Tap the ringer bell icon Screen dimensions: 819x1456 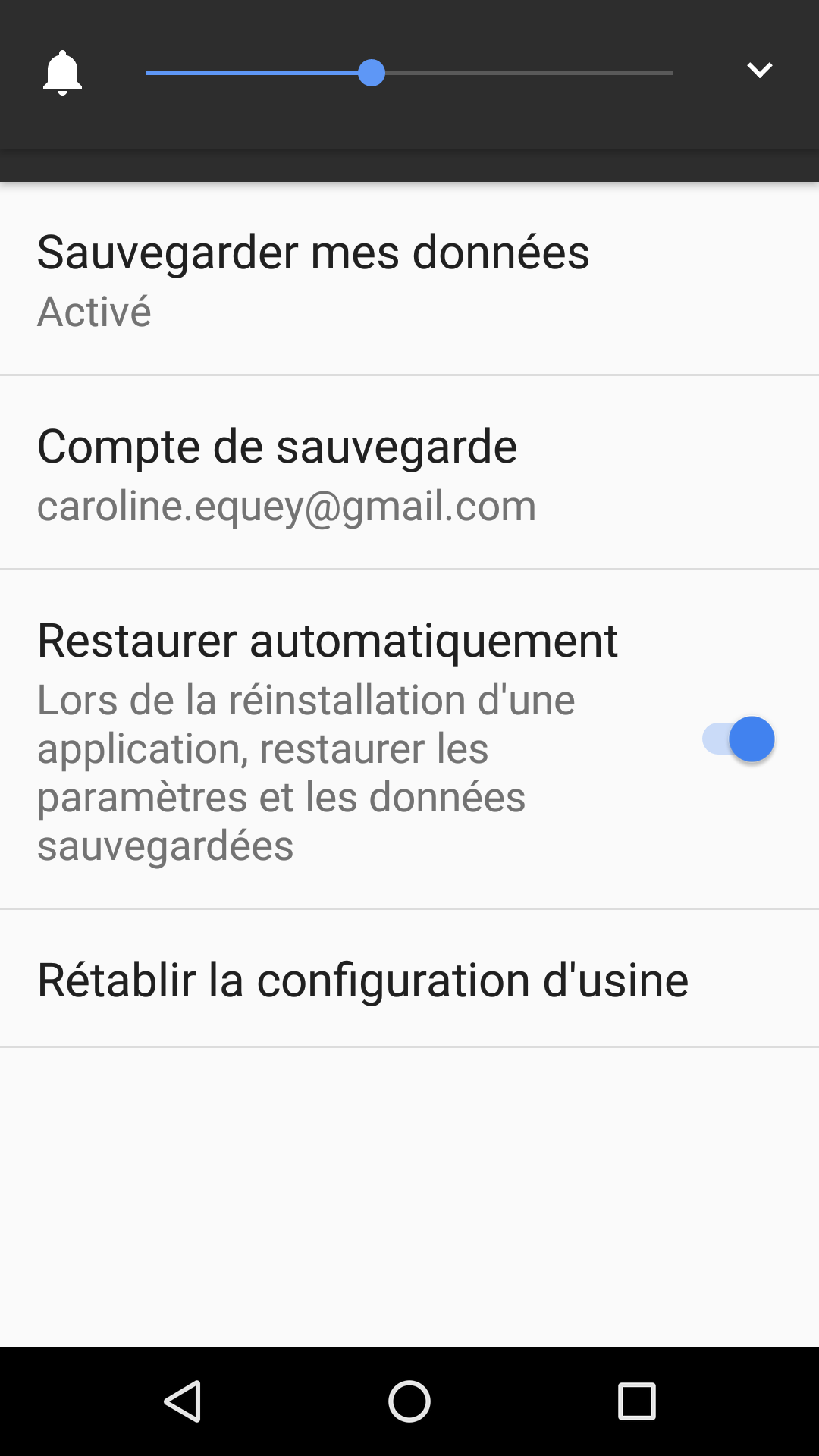point(63,73)
